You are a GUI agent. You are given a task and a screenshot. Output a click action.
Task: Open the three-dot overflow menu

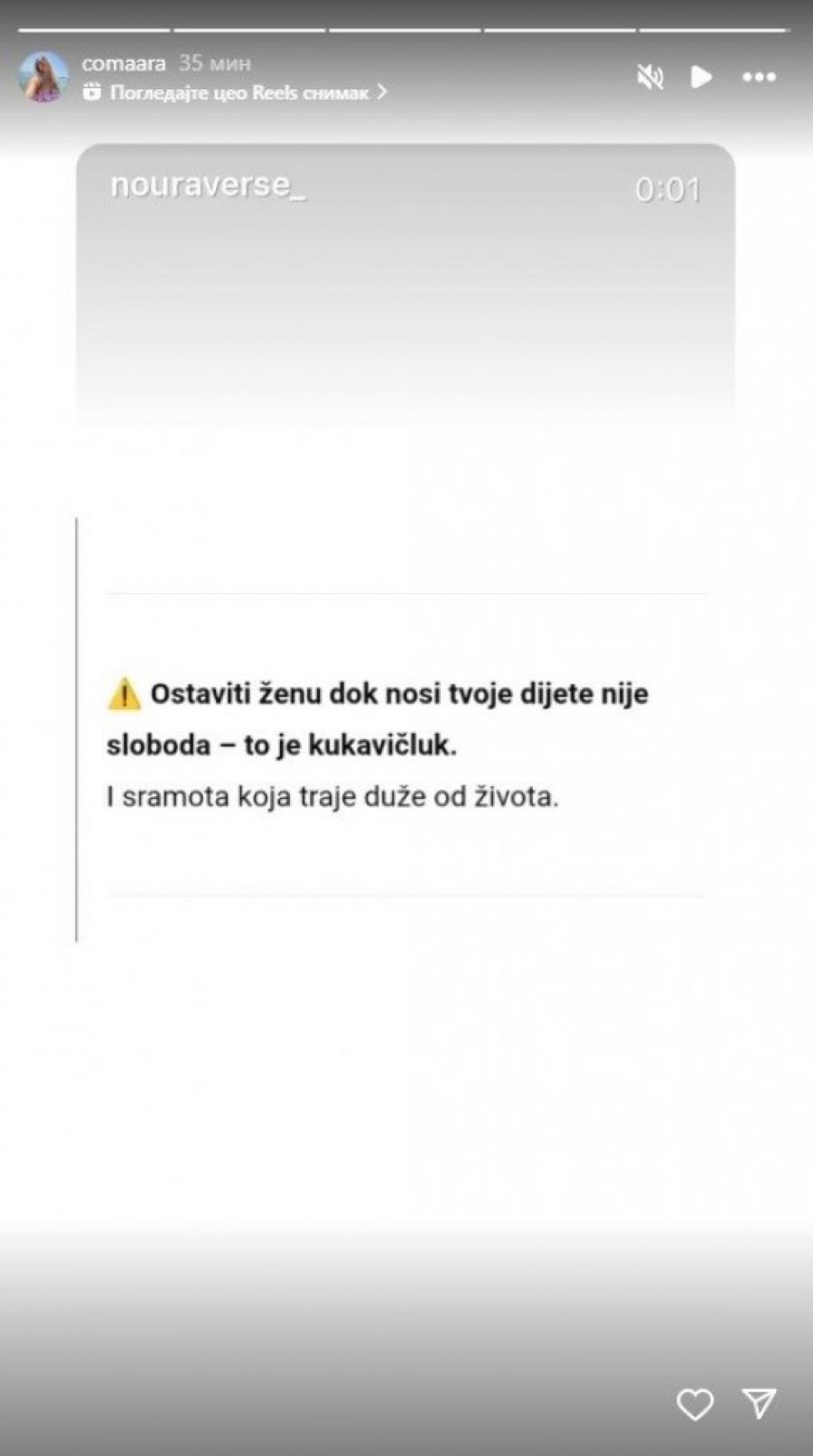(x=759, y=78)
